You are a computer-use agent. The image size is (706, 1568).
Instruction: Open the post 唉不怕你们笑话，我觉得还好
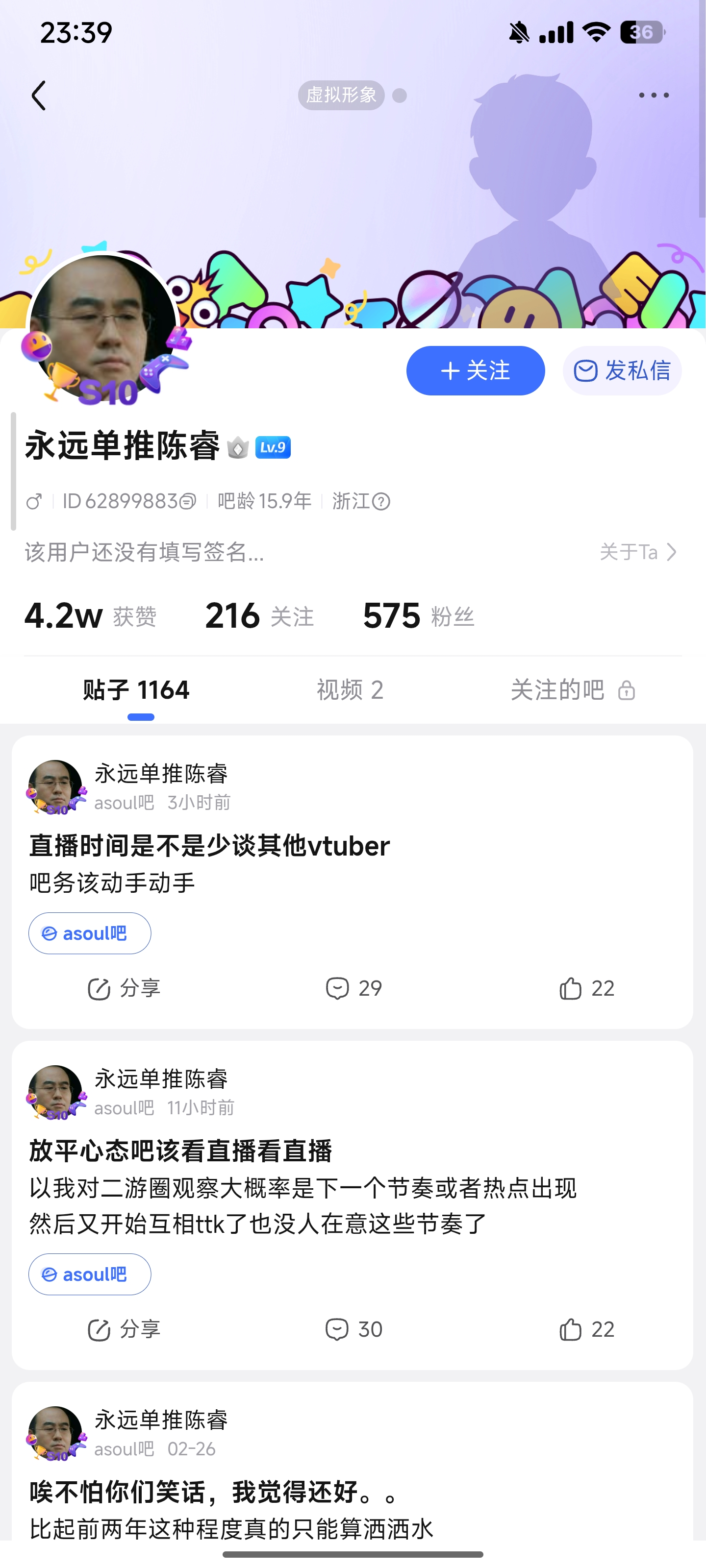click(216, 1492)
